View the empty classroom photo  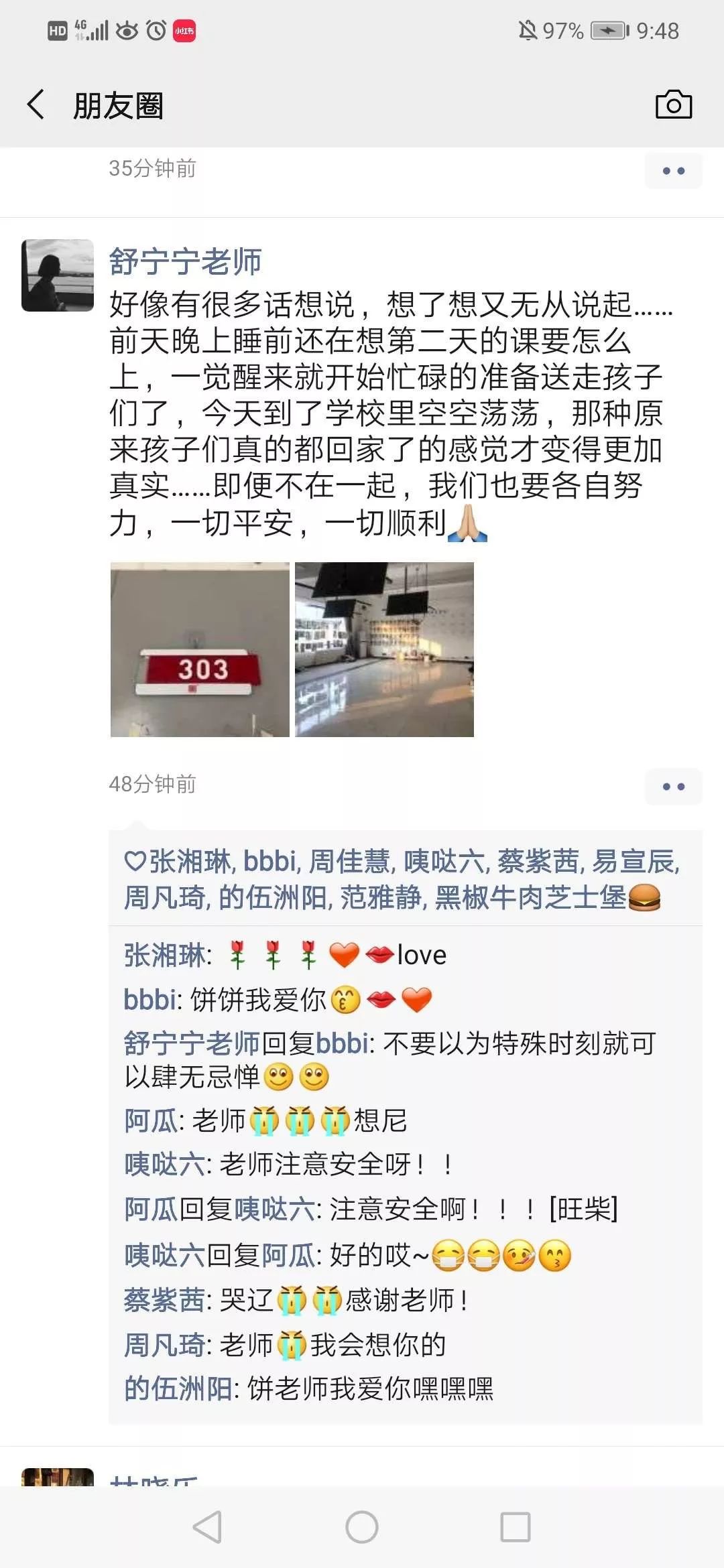(x=384, y=649)
